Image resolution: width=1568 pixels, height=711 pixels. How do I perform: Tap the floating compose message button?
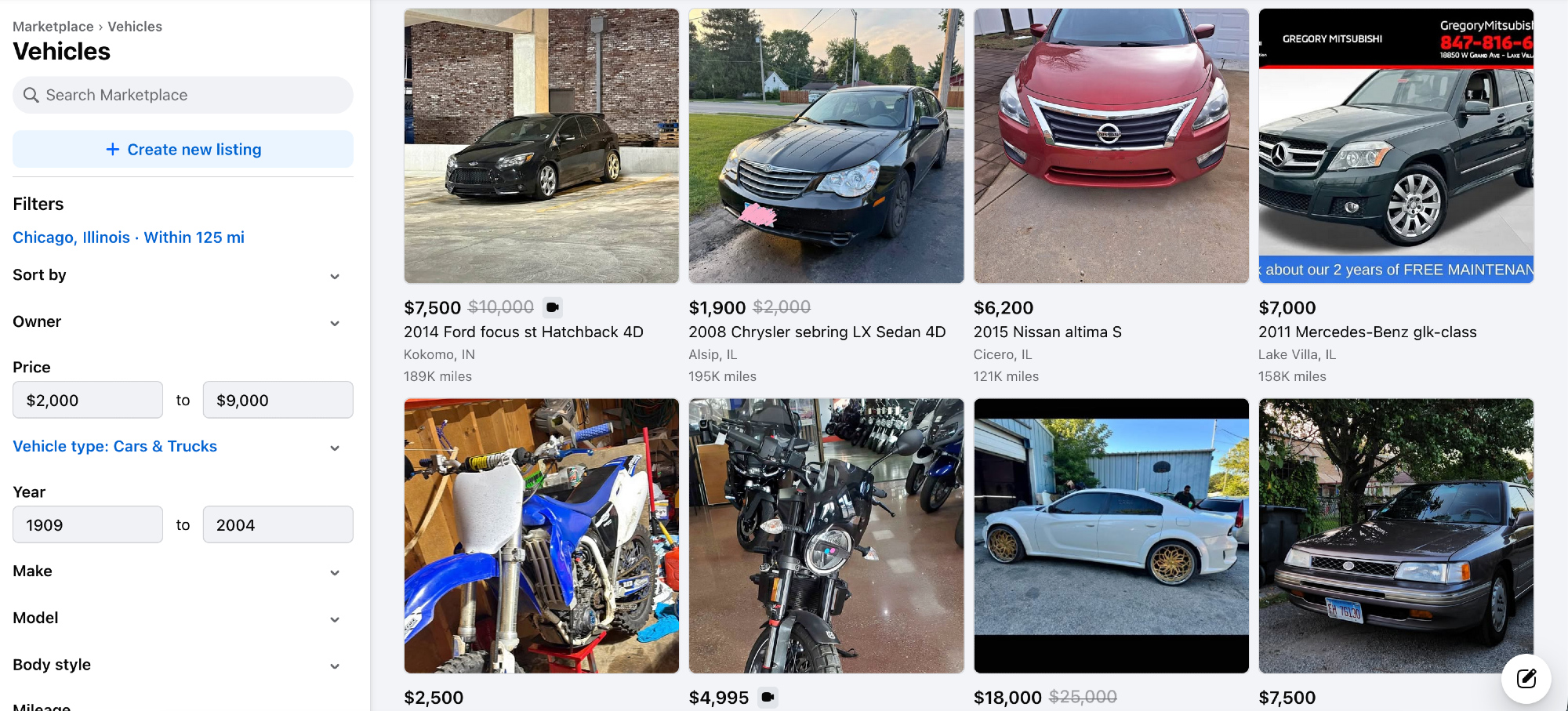[1526, 678]
